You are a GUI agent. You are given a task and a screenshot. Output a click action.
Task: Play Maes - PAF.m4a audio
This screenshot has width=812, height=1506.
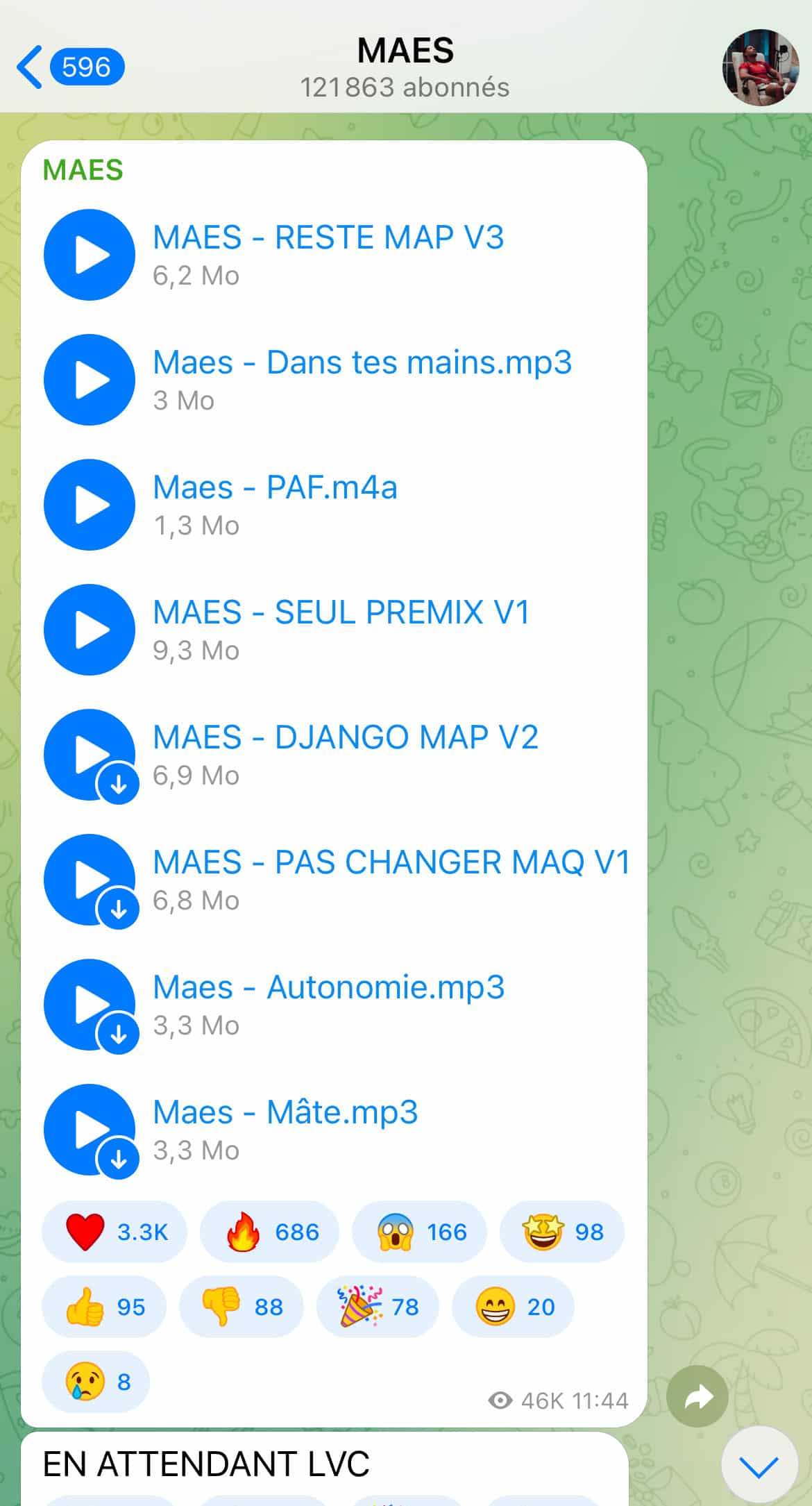click(x=89, y=505)
